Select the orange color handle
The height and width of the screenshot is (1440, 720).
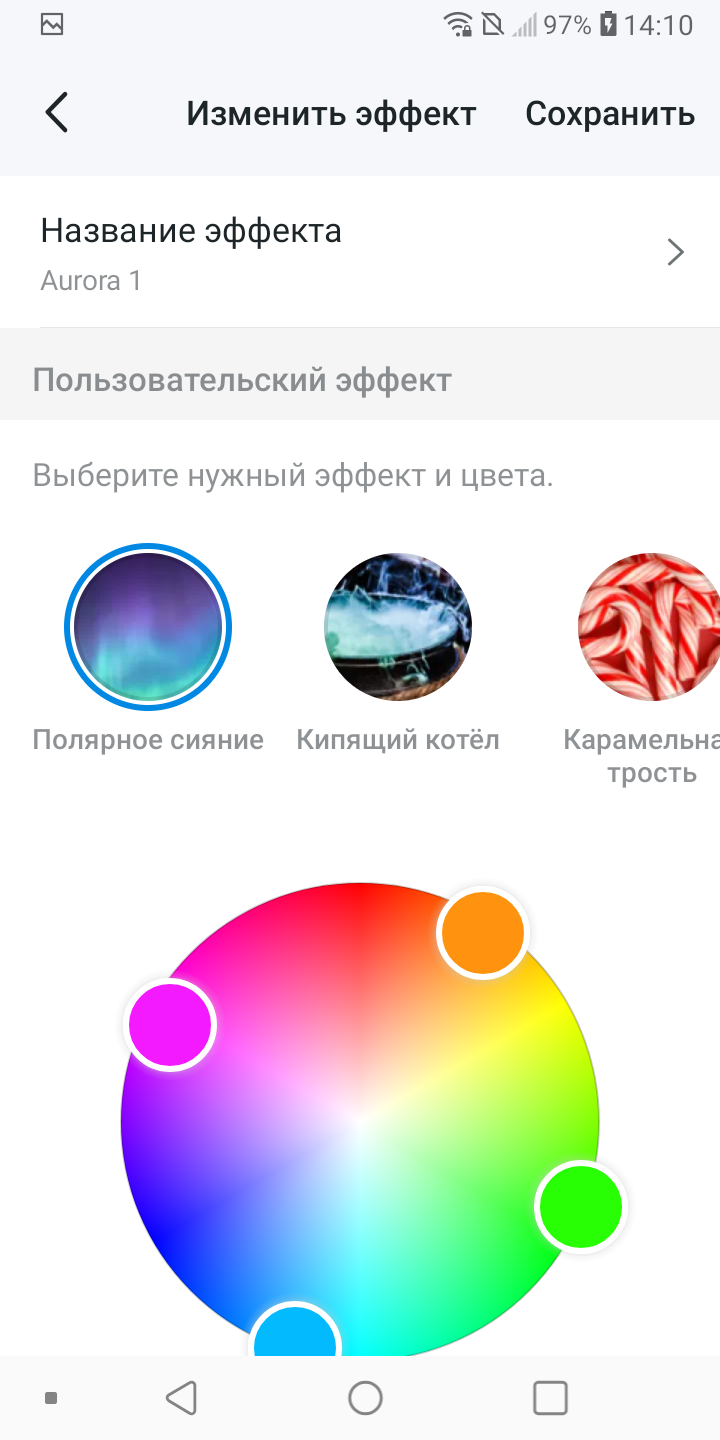pos(483,933)
